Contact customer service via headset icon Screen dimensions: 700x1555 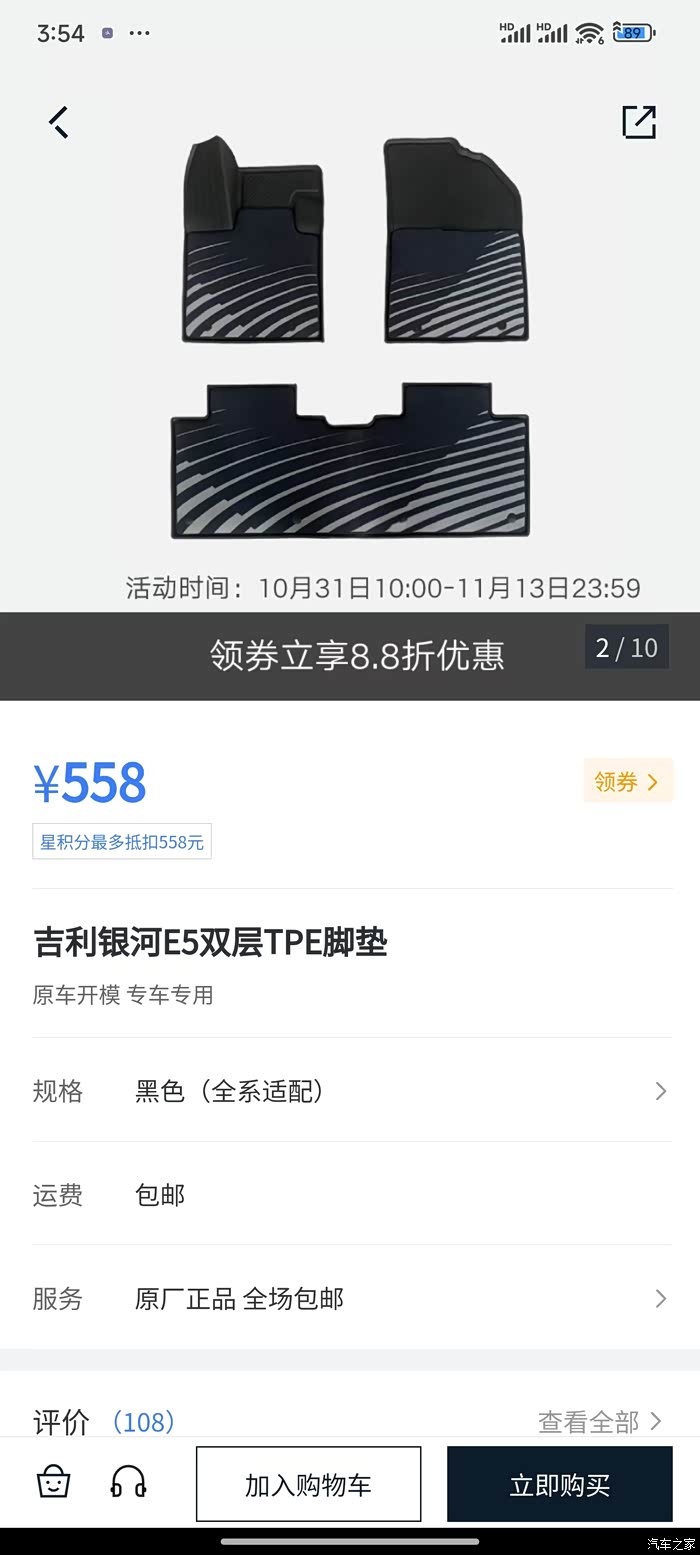[x=128, y=1482]
